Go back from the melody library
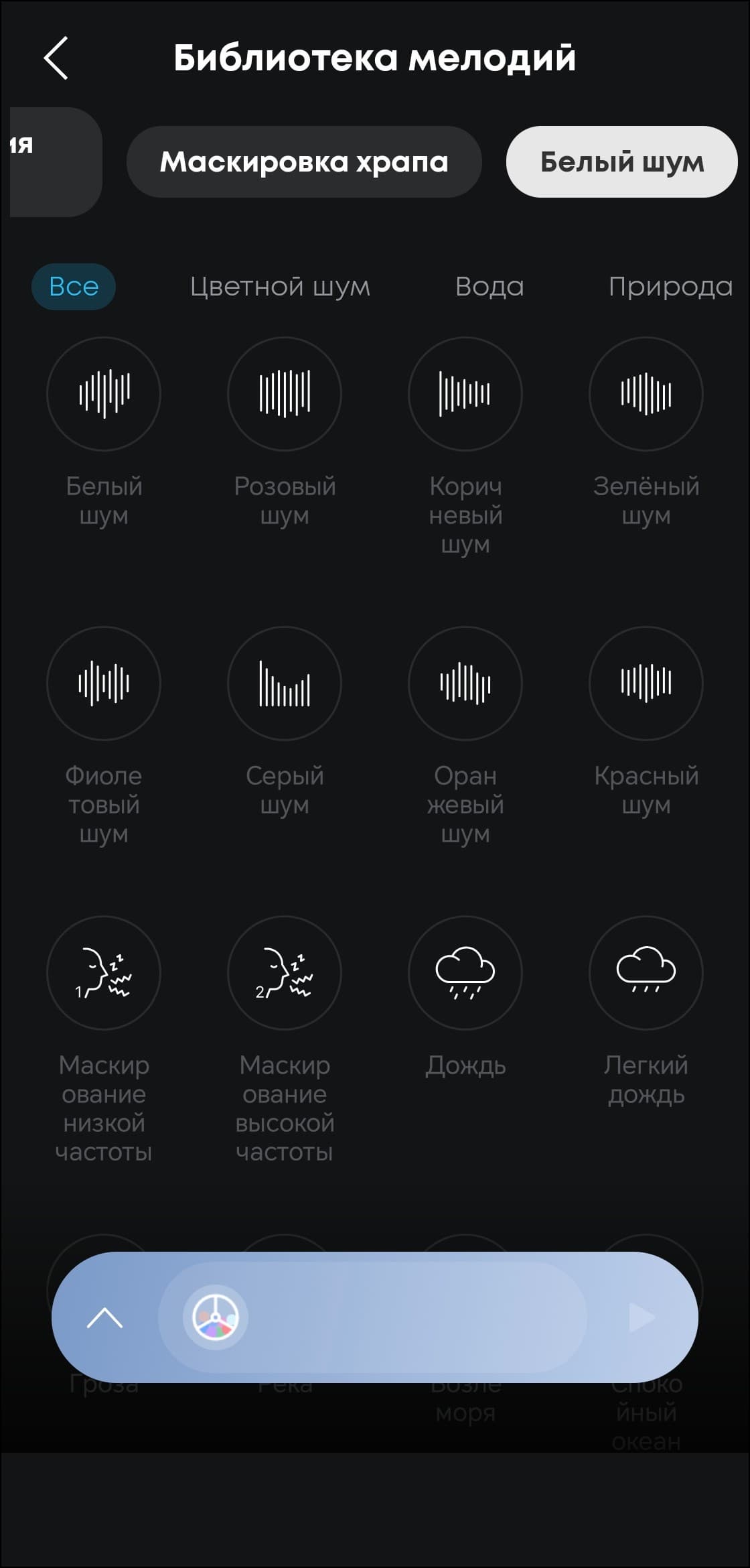This screenshot has height=1568, width=750. pyautogui.click(x=56, y=58)
